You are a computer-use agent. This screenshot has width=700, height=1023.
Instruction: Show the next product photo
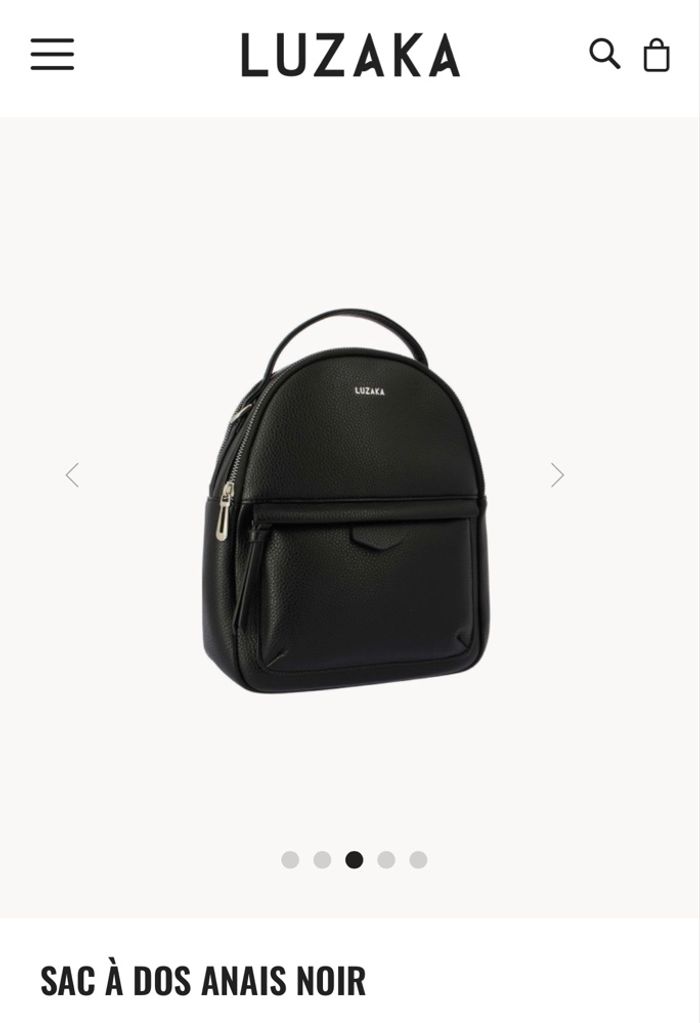coord(557,475)
